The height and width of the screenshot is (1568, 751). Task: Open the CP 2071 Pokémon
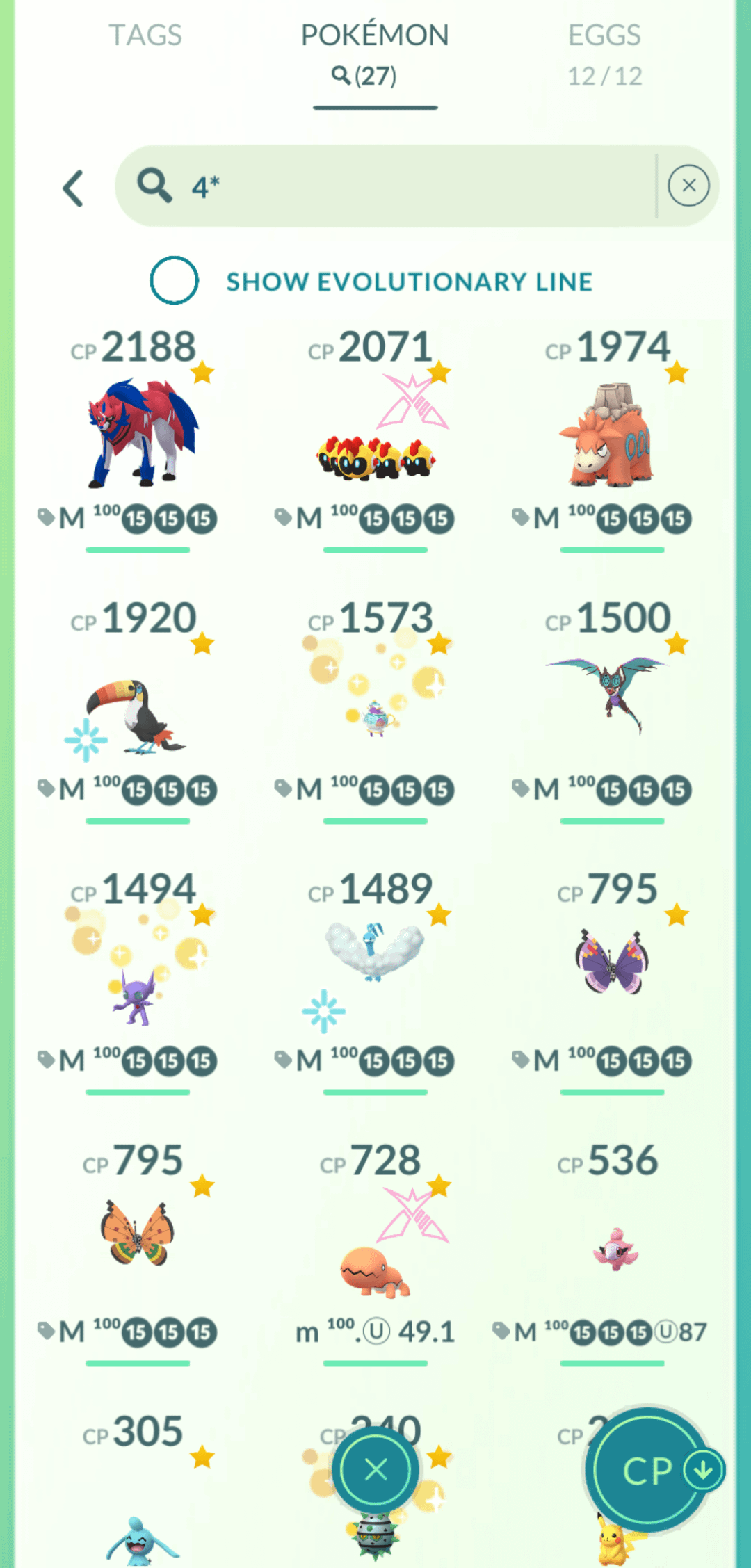click(375, 438)
